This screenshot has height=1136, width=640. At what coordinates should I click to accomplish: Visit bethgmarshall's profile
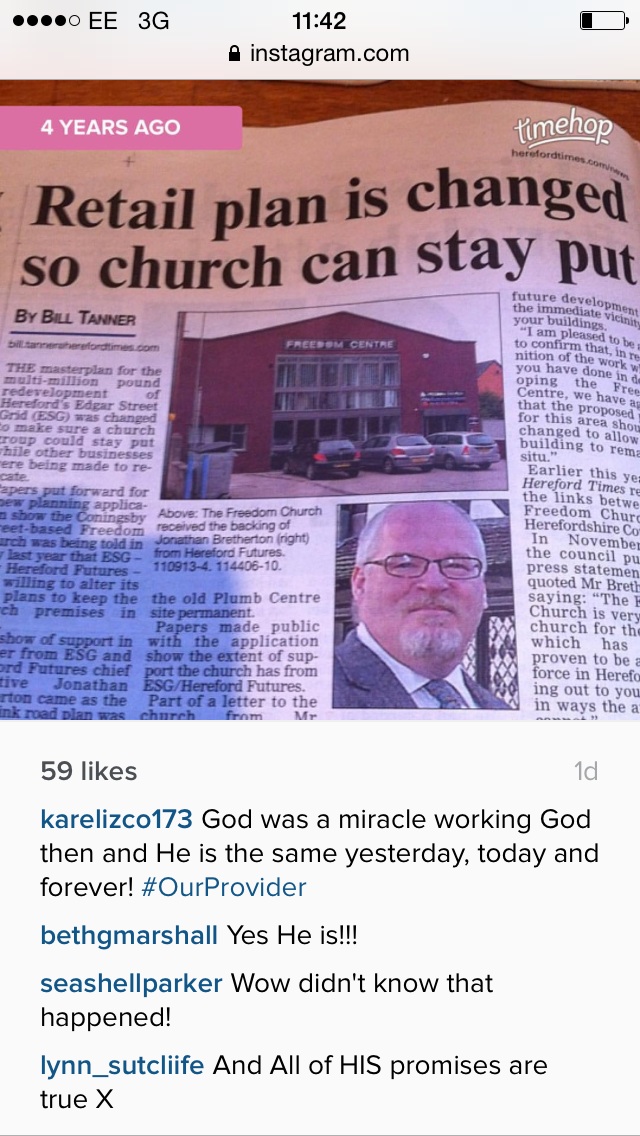[x=129, y=935]
